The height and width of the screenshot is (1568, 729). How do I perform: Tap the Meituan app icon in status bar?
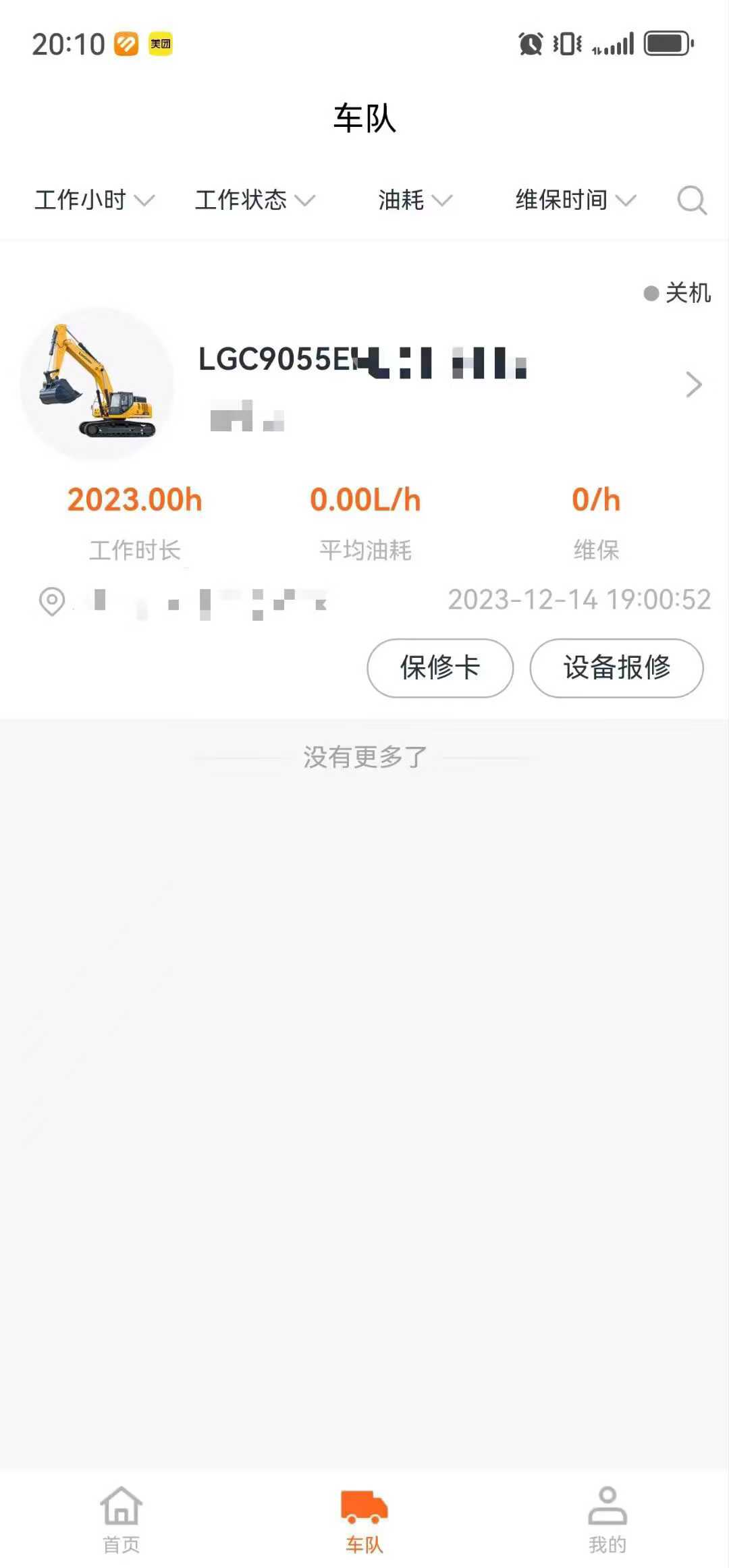pos(161,43)
